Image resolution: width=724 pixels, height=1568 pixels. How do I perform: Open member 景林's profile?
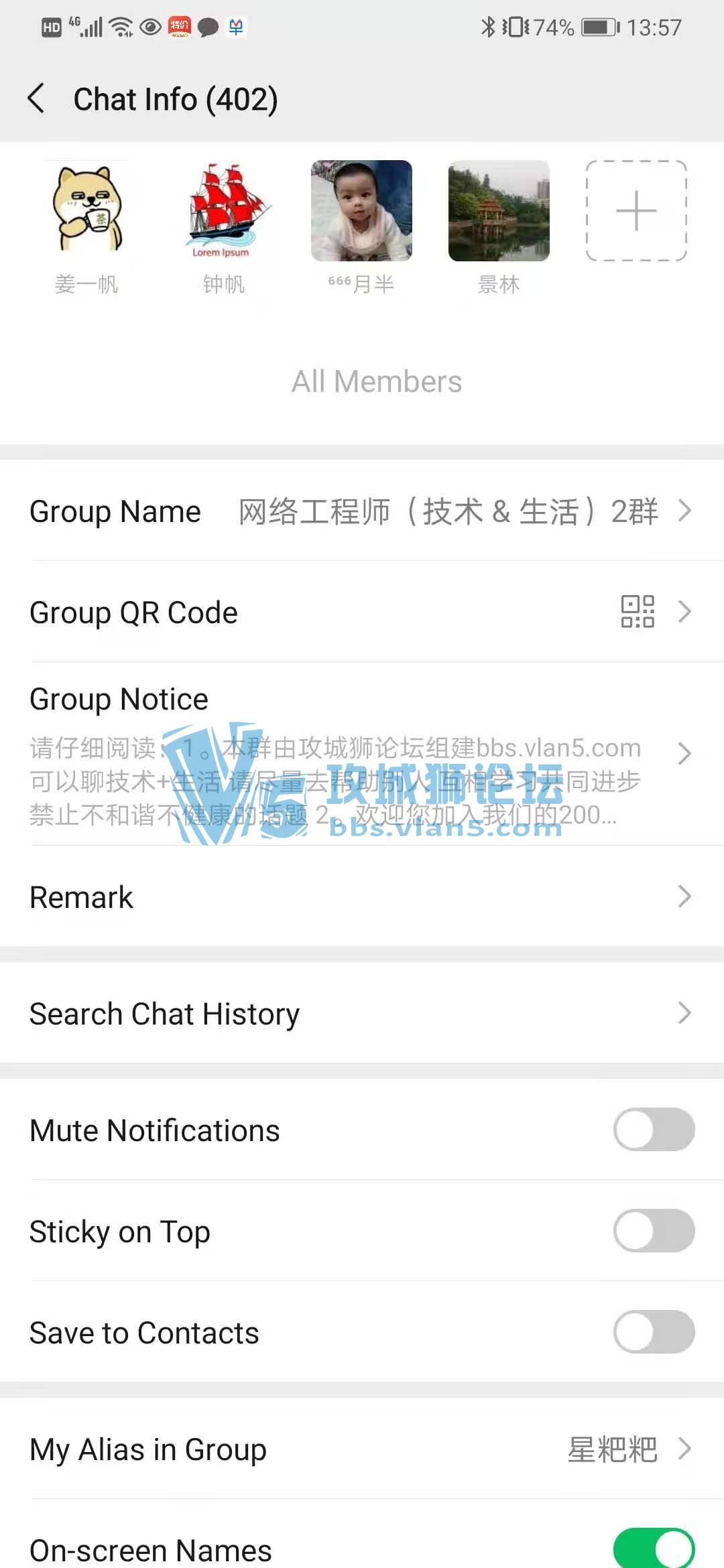[x=499, y=210]
